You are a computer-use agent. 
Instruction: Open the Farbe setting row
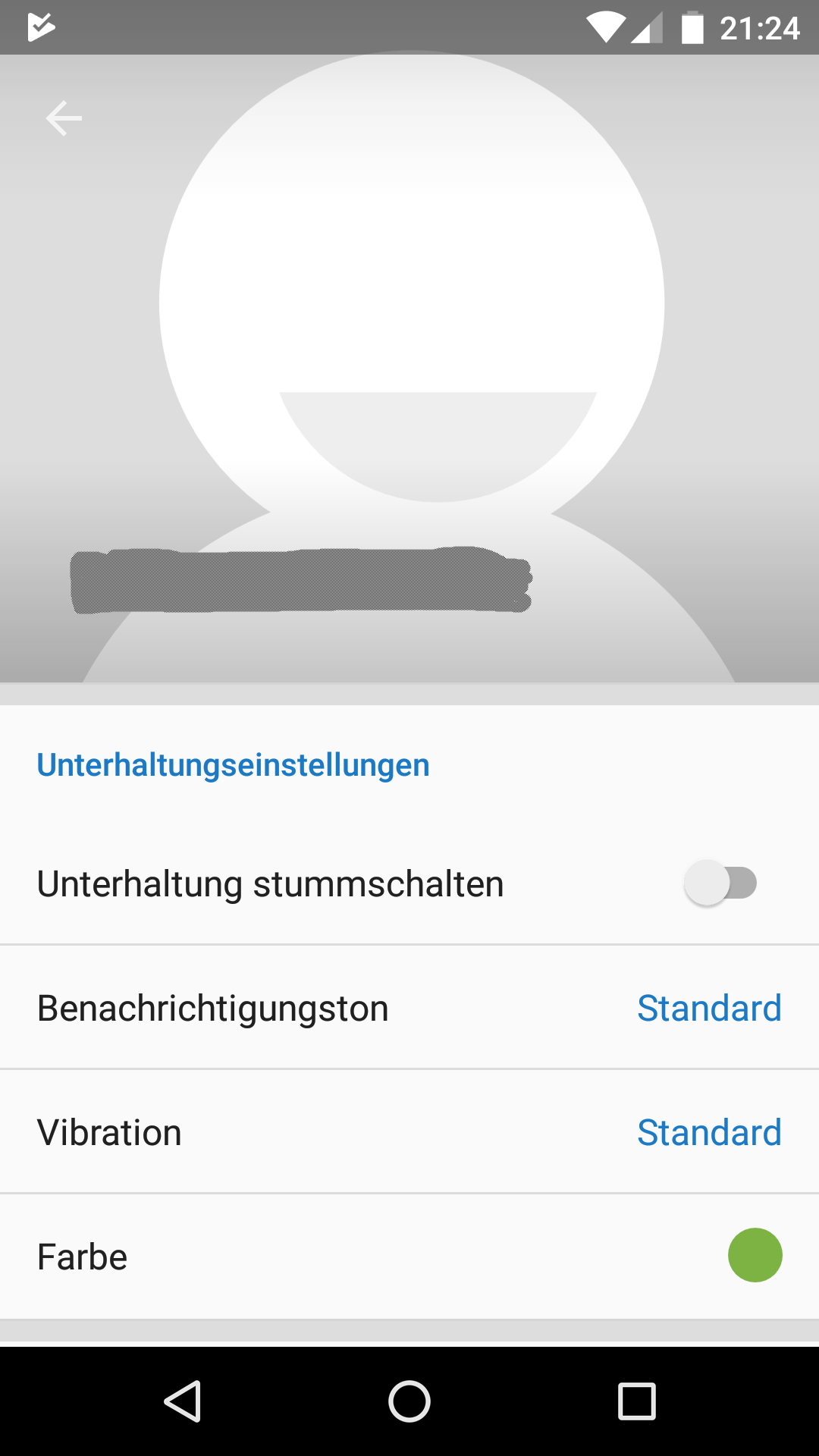[409, 1256]
